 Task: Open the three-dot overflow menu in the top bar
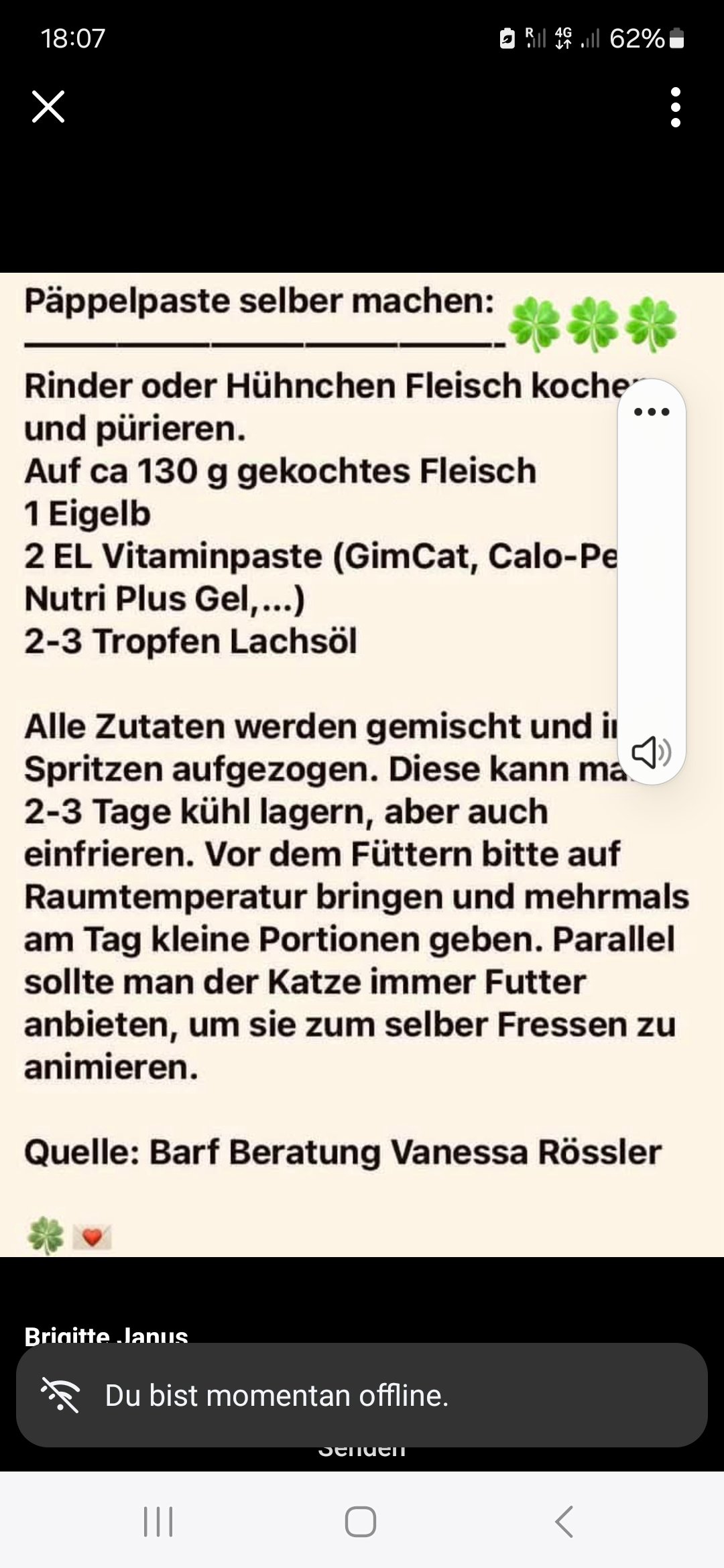click(x=675, y=107)
